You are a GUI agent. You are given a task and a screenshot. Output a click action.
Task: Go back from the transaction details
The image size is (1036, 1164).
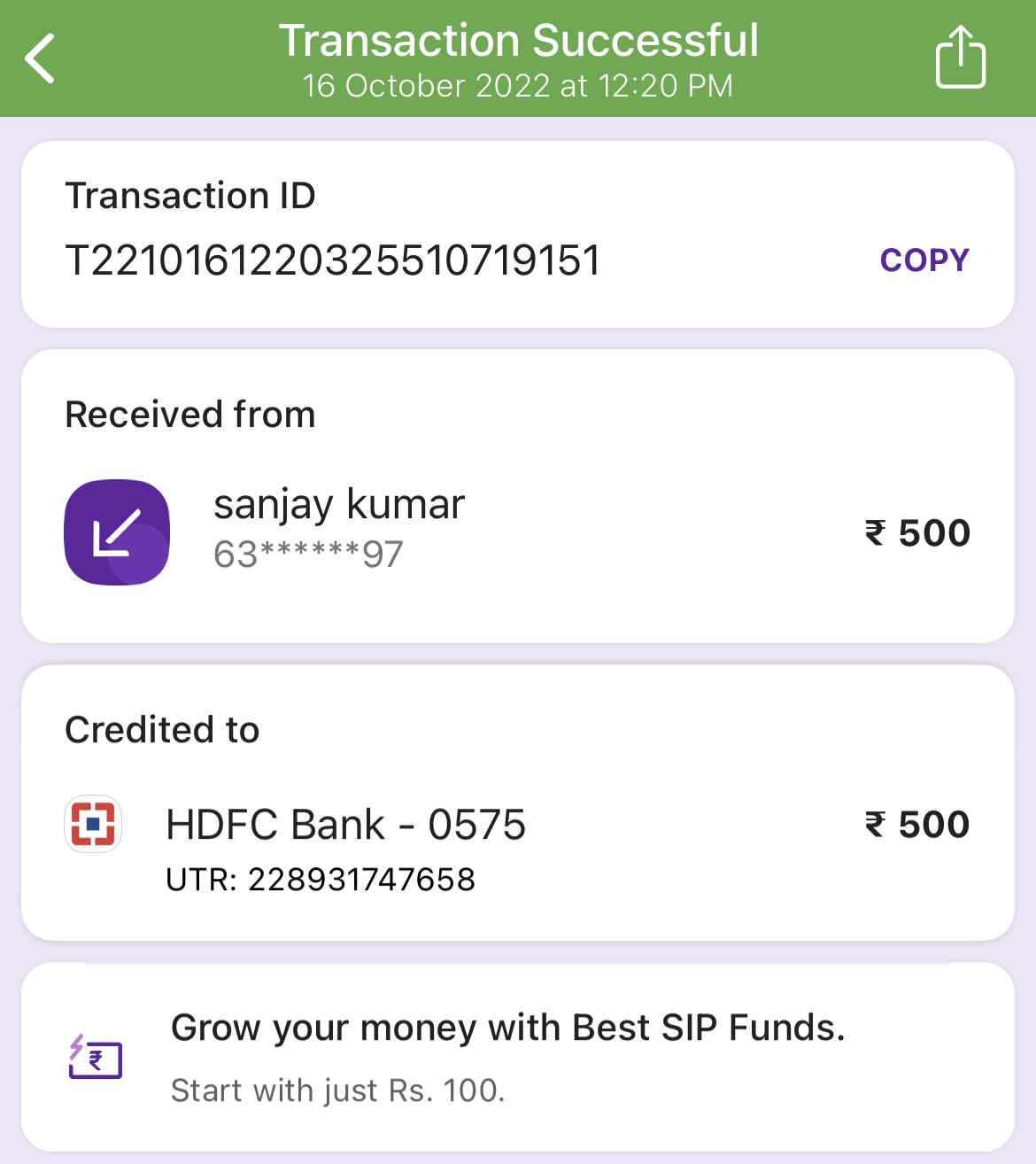[41, 58]
